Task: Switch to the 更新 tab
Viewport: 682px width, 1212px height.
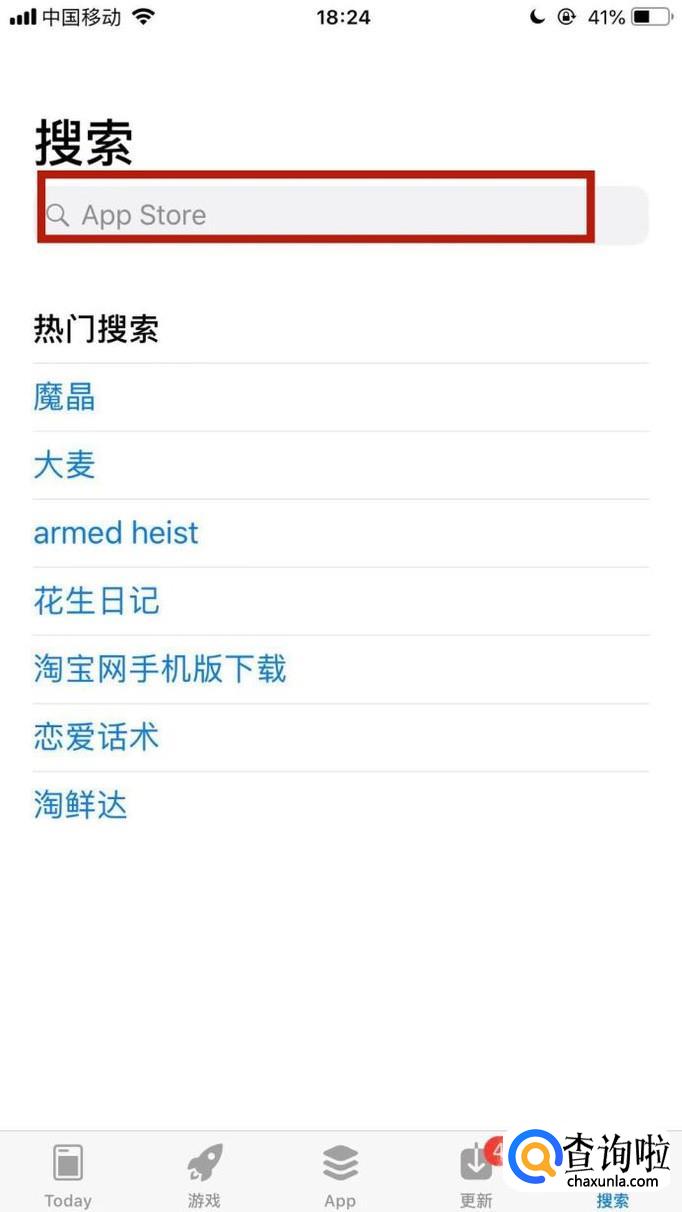Action: 477,1175
